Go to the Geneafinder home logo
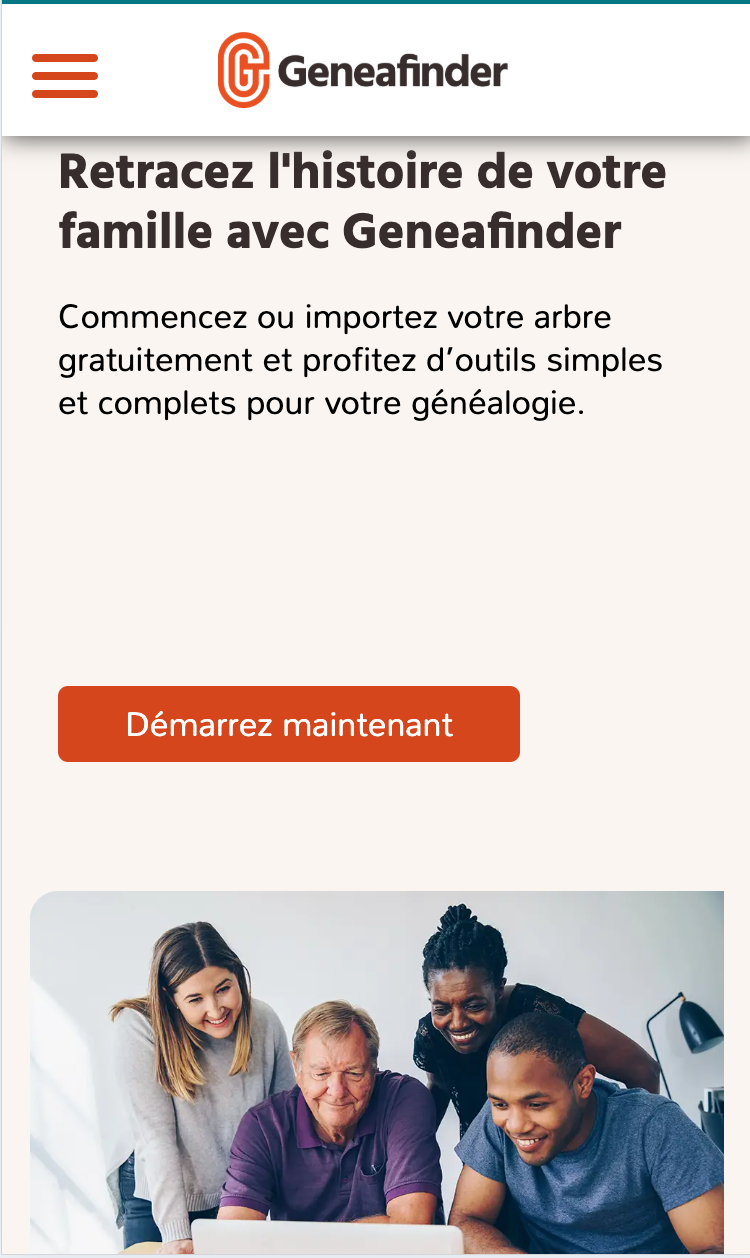Viewport: 750px width, 1258px height. pos(363,71)
